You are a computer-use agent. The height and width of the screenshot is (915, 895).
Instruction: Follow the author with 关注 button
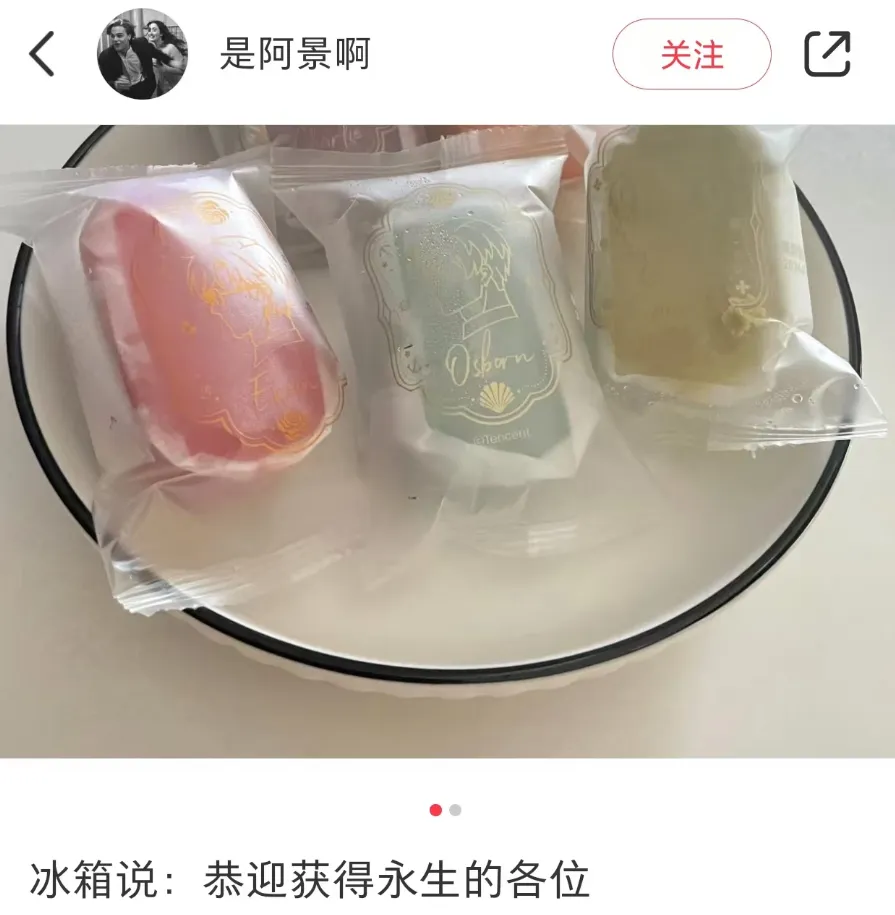[x=691, y=54]
